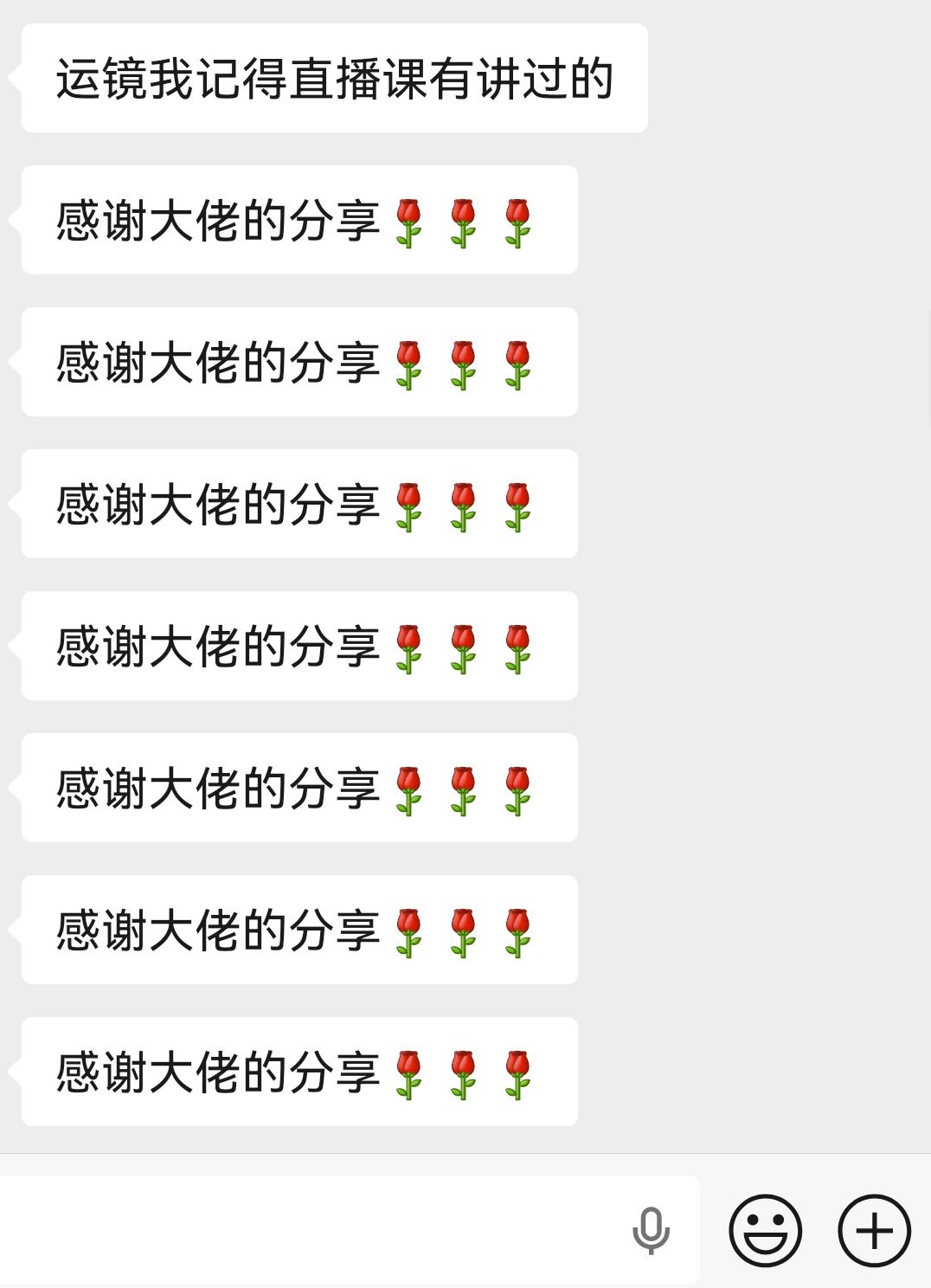Tap the fifth thank-you bubble
This screenshot has width=931, height=1288.
(x=299, y=787)
